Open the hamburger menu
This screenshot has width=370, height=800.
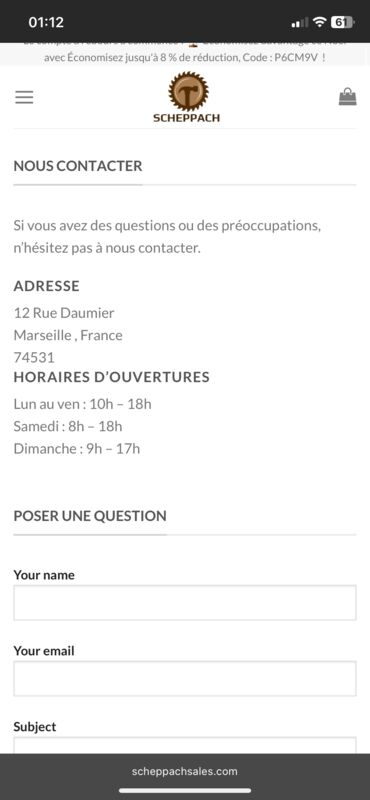24,97
